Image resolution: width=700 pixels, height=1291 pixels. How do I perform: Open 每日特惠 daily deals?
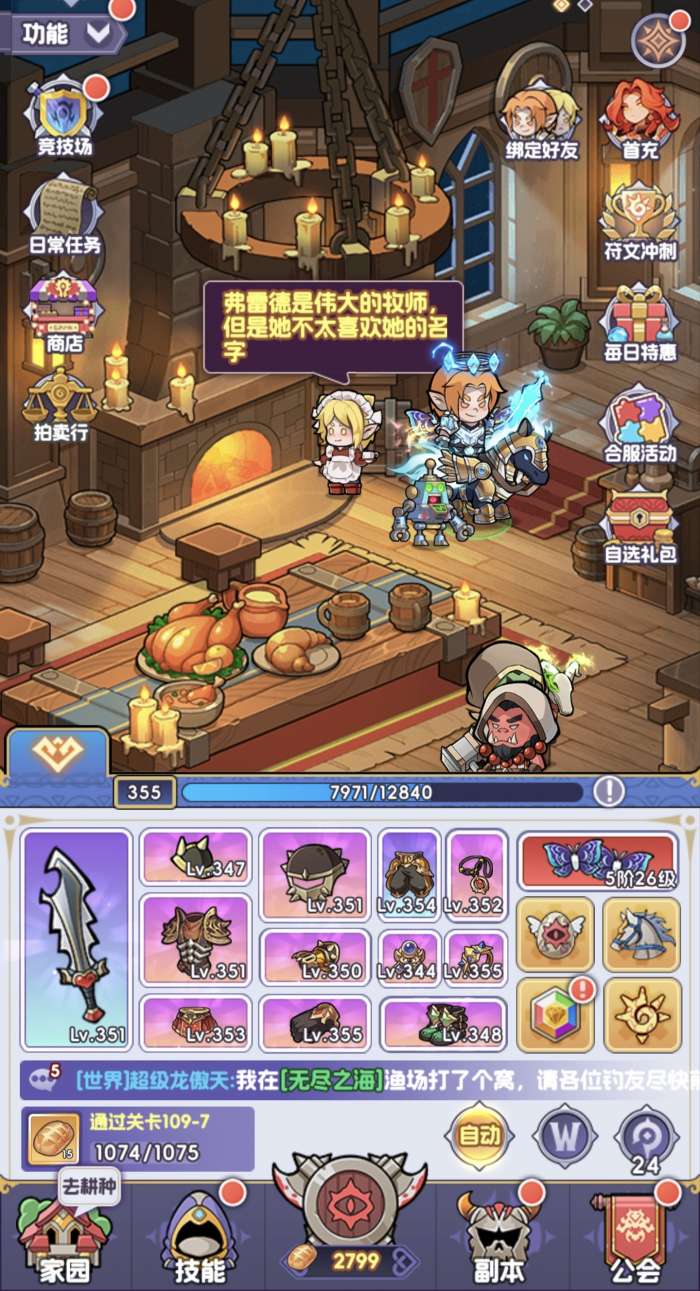pyautogui.click(x=639, y=320)
